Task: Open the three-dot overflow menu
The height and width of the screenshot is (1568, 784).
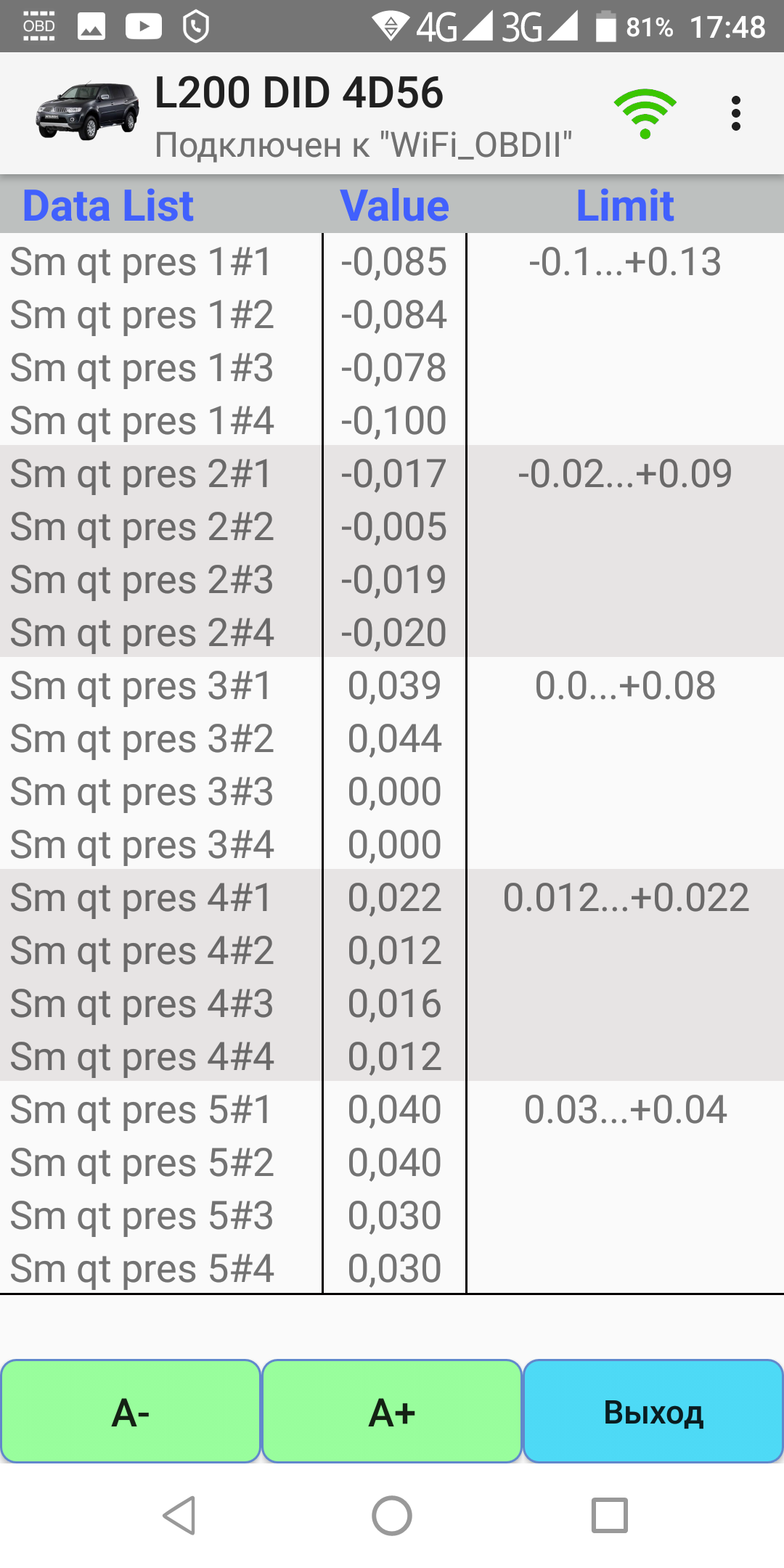Action: click(x=735, y=114)
